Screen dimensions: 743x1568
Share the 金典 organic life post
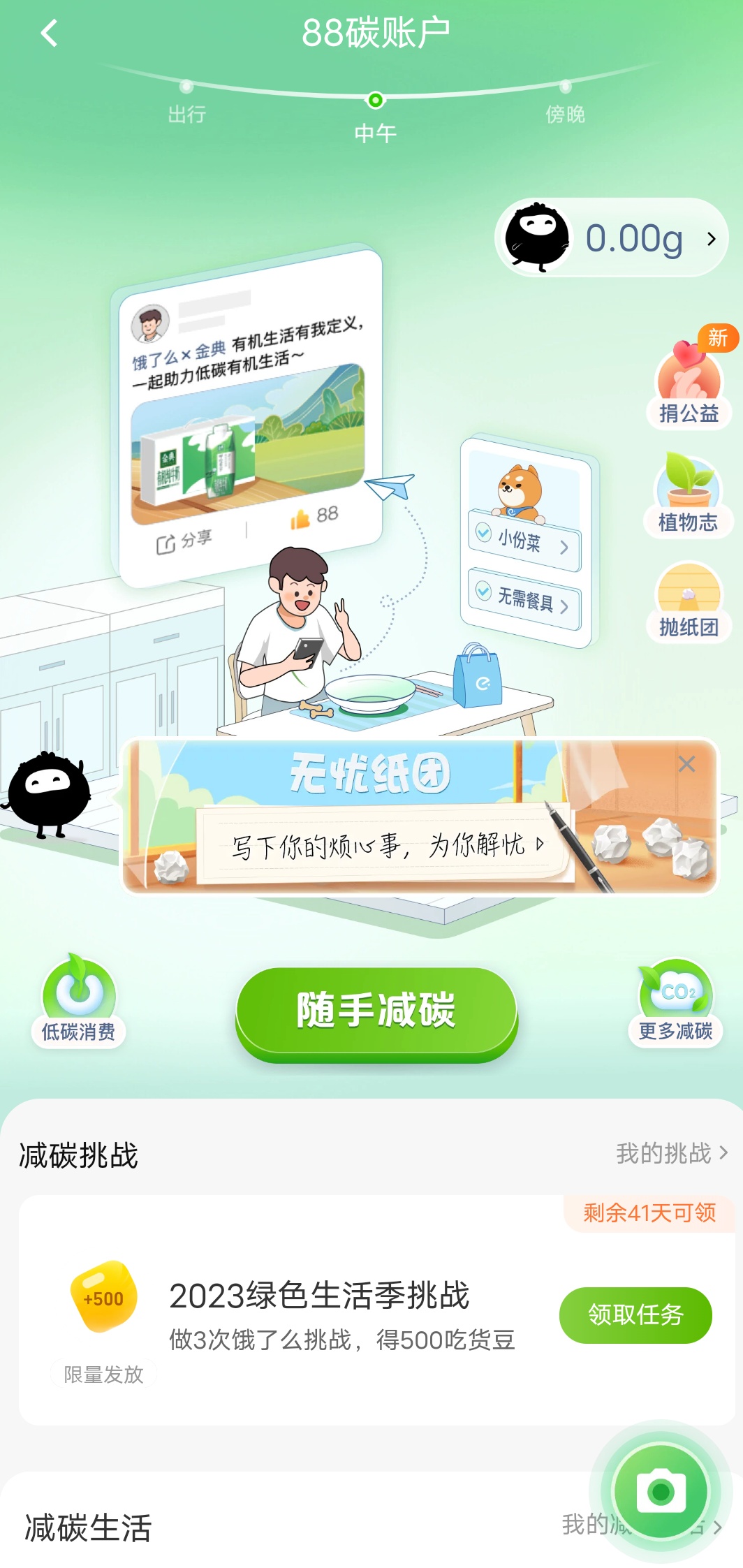point(184,541)
